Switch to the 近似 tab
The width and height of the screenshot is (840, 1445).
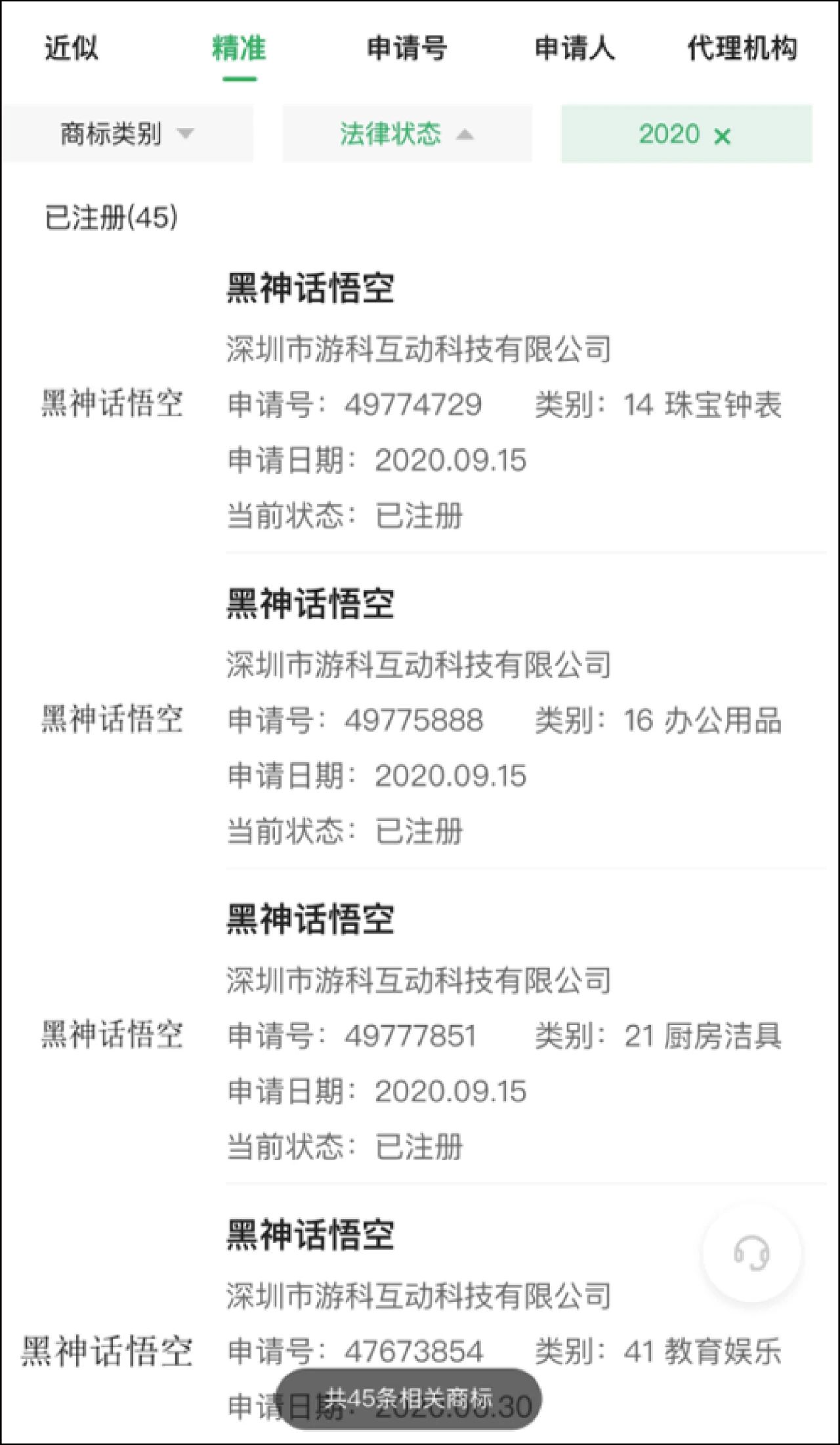[x=72, y=48]
